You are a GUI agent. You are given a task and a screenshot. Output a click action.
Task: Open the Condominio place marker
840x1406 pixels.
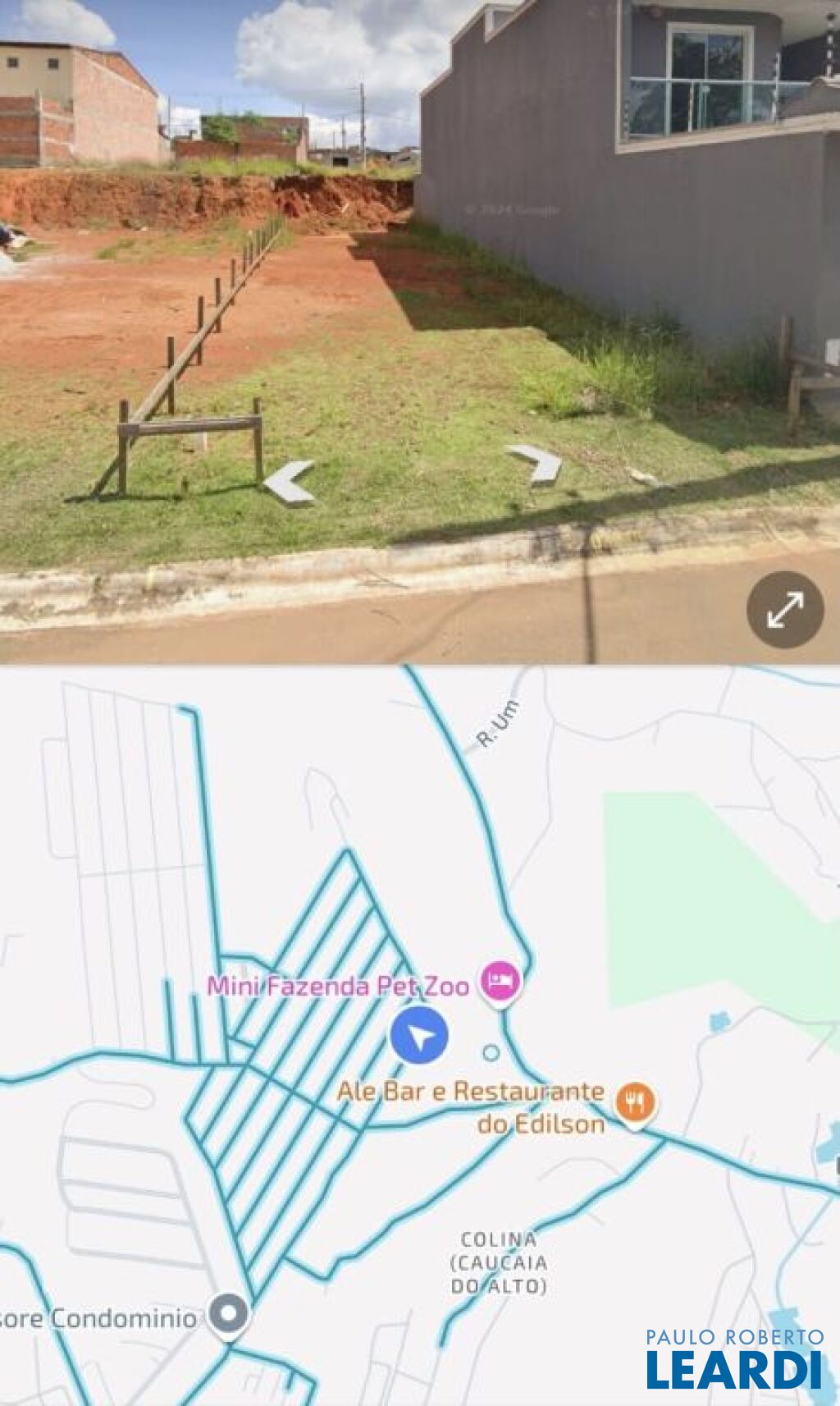pyautogui.click(x=229, y=1314)
